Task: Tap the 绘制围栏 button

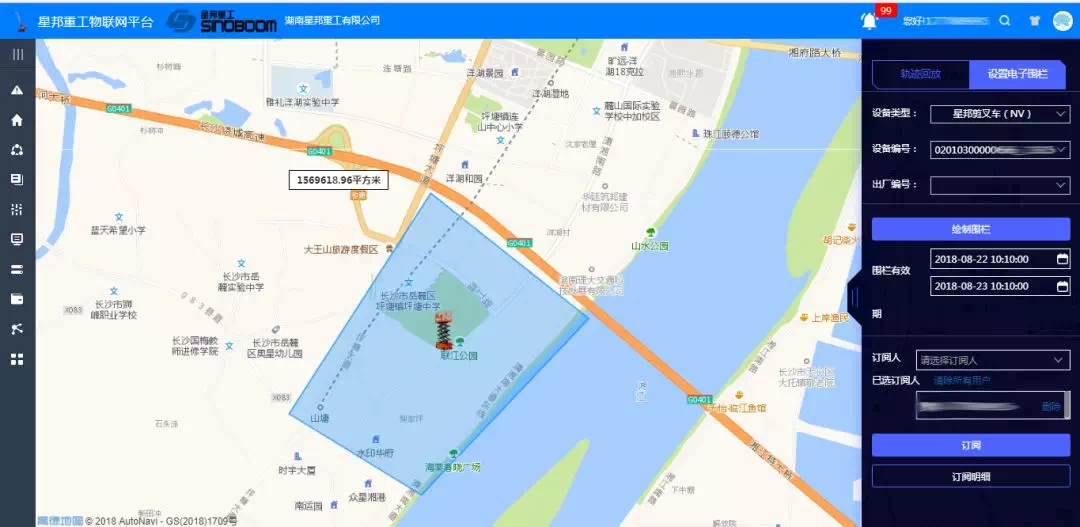Action: click(970, 229)
